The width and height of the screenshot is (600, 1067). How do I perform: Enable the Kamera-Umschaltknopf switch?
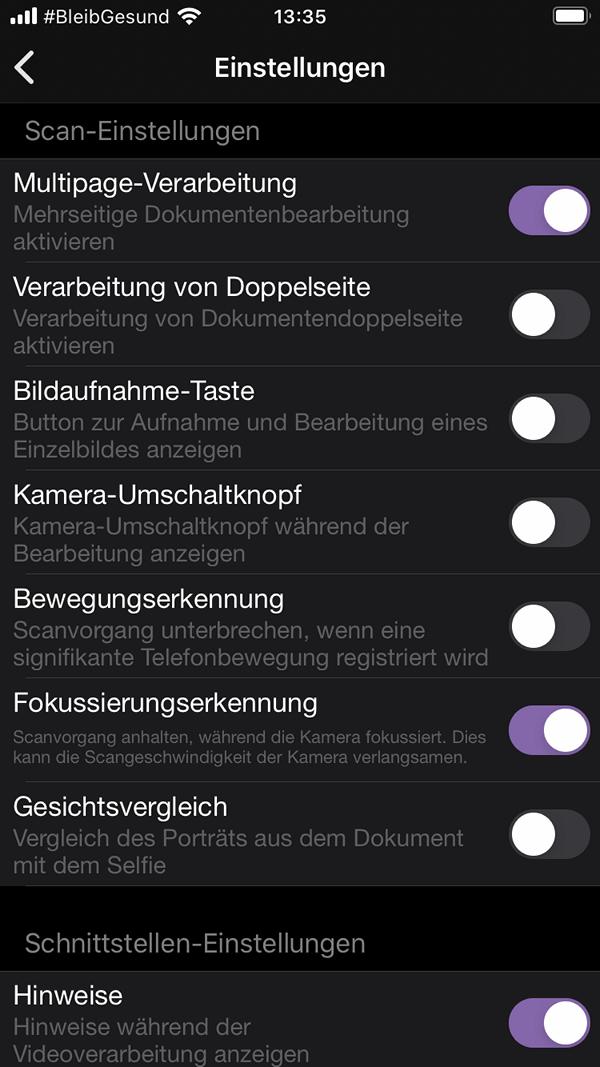point(549,523)
